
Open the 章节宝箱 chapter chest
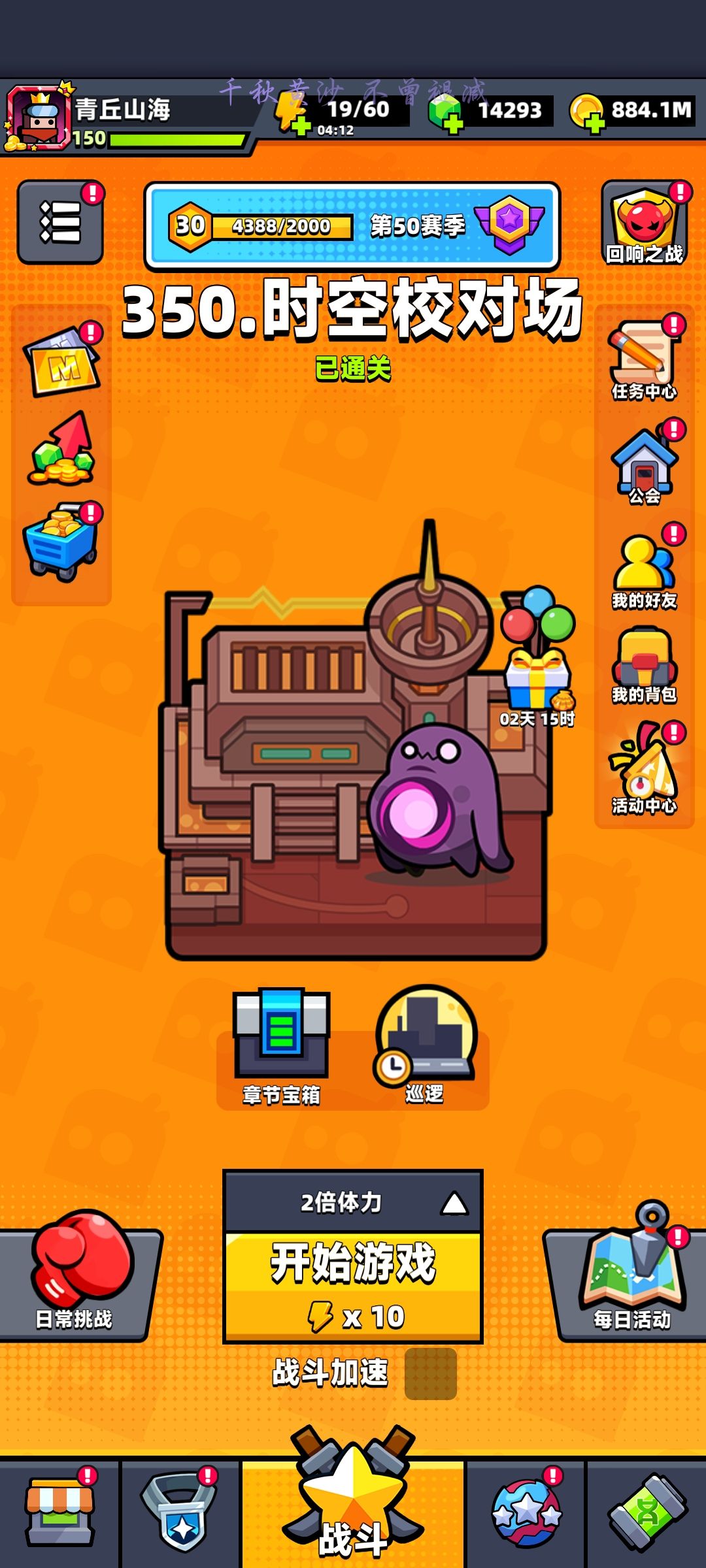pos(282,1047)
